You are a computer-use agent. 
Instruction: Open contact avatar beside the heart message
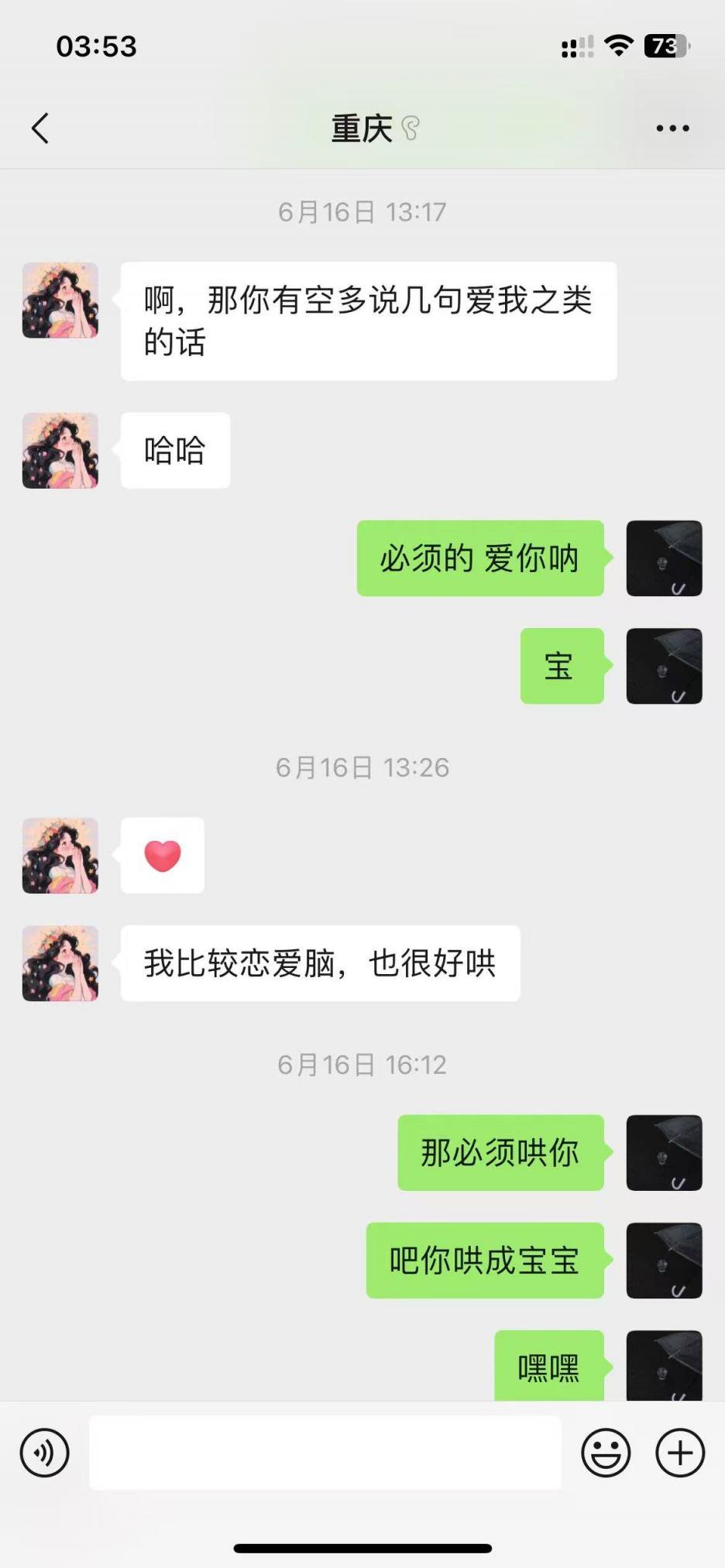coord(60,856)
